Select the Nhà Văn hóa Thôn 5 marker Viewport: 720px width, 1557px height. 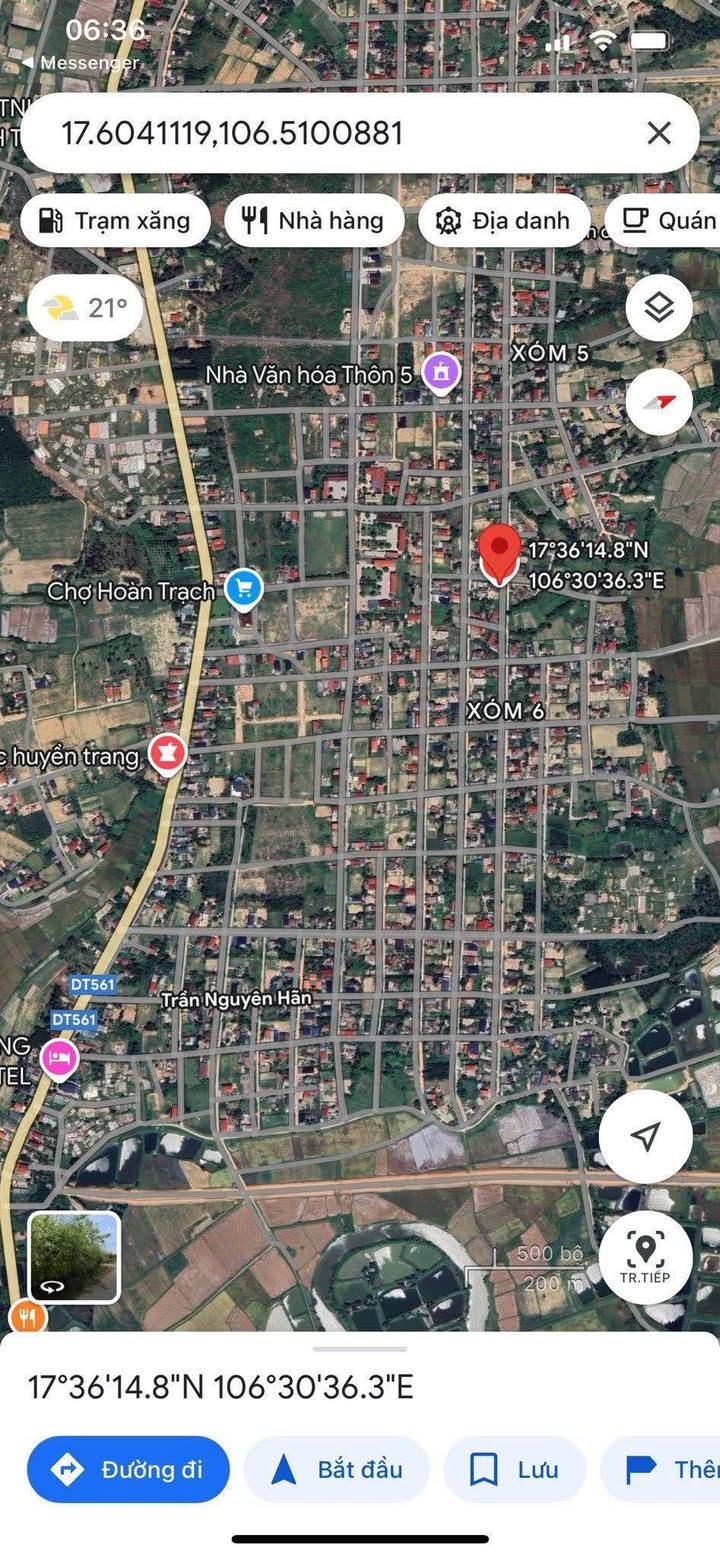[x=440, y=373]
